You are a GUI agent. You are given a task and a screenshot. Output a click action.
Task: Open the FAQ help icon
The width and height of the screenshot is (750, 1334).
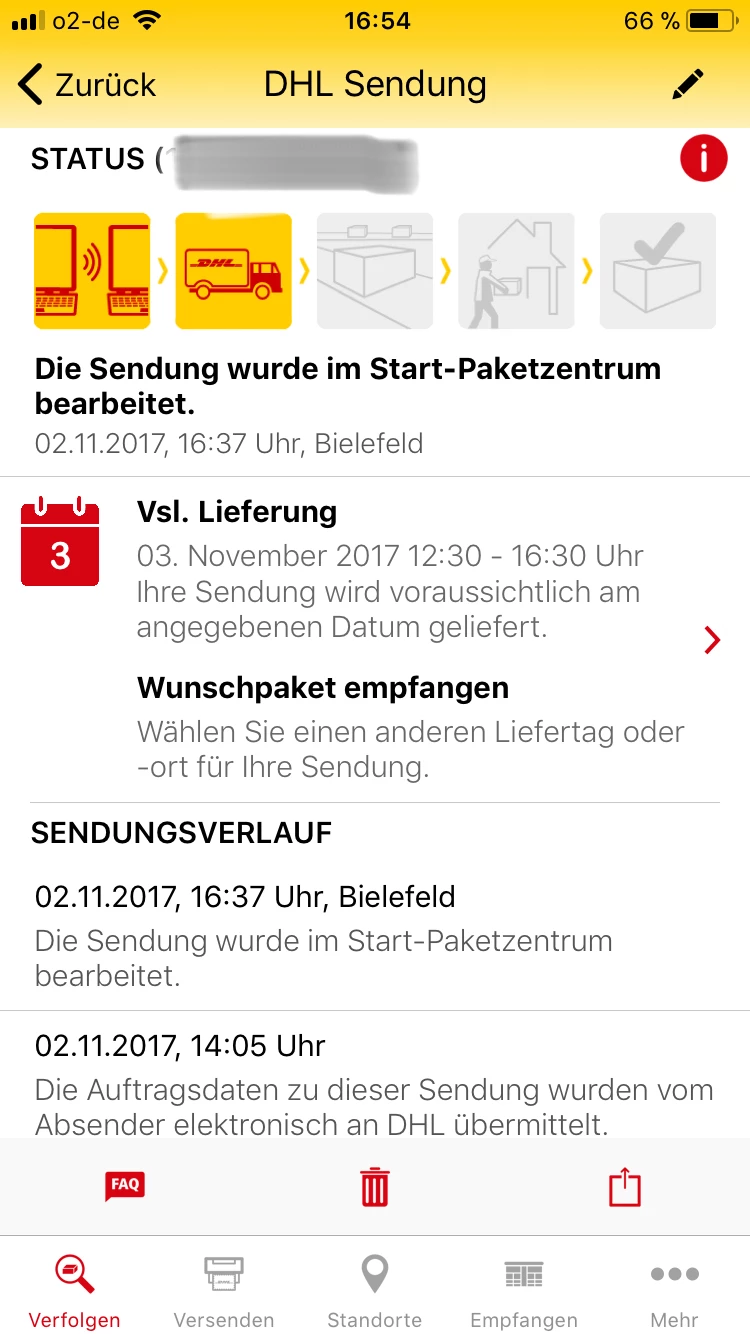tap(125, 1187)
